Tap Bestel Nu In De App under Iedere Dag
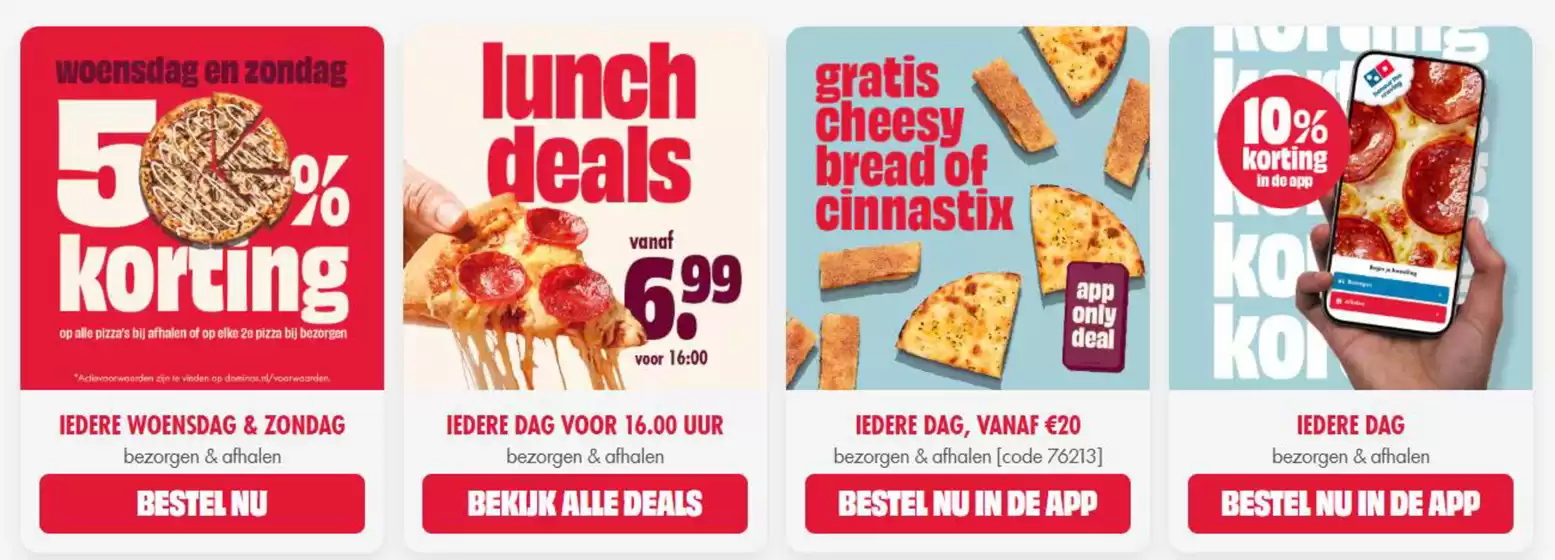Image resolution: width=1555 pixels, height=560 pixels. [1350, 503]
